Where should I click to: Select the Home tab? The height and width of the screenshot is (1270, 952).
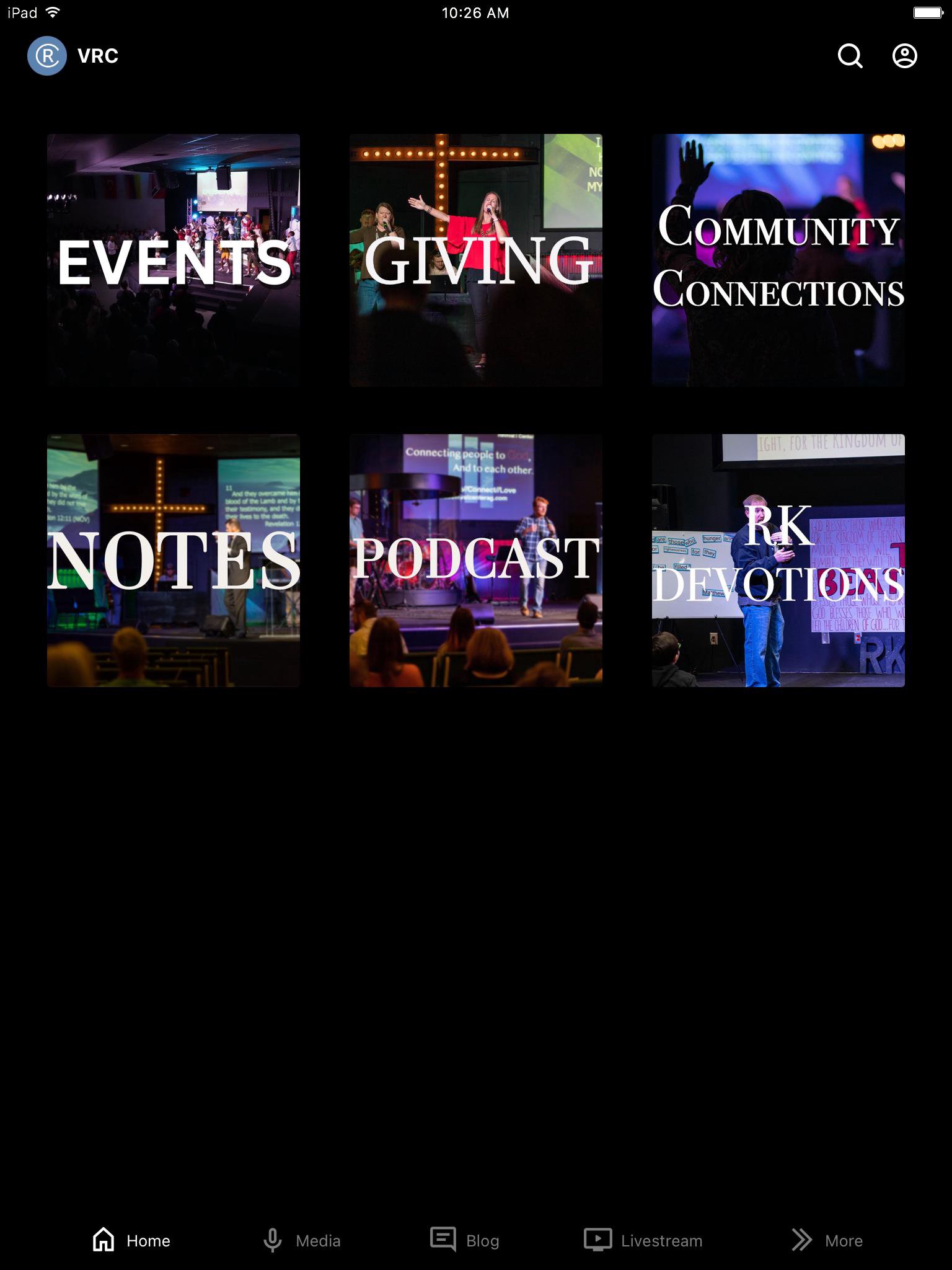[x=131, y=1240]
